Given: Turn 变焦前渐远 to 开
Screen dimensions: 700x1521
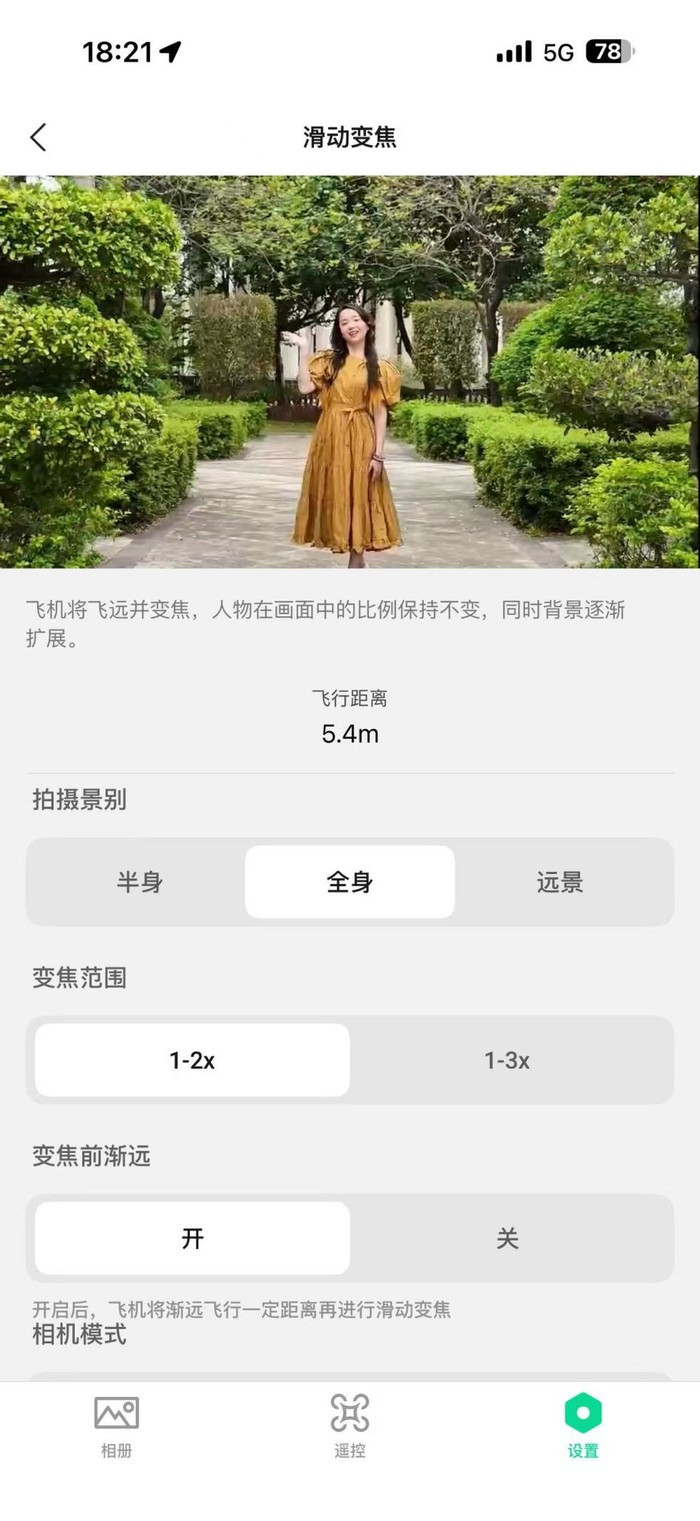Looking at the screenshot, I should click(x=192, y=1238).
